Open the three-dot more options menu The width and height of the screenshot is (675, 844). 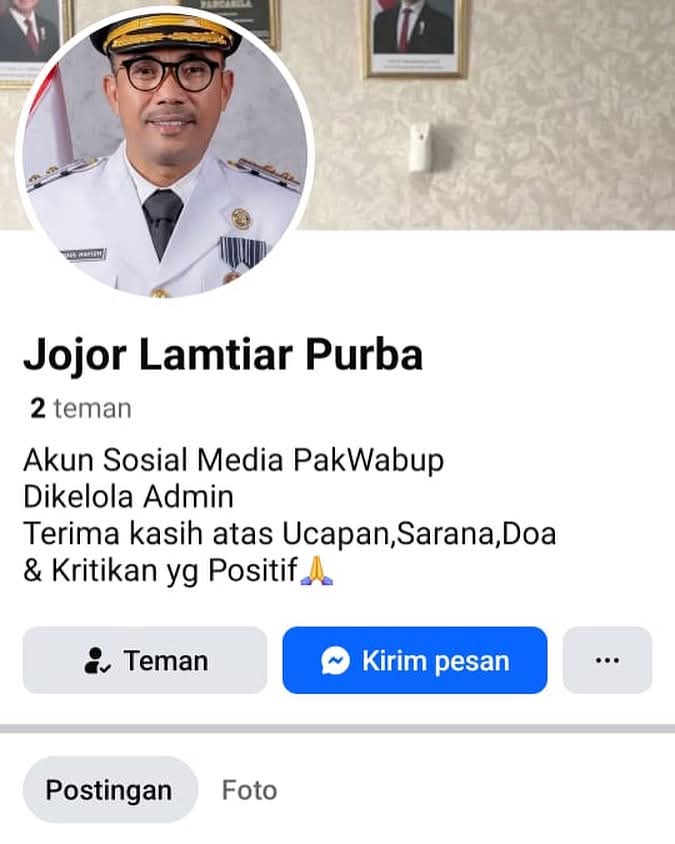click(x=607, y=660)
